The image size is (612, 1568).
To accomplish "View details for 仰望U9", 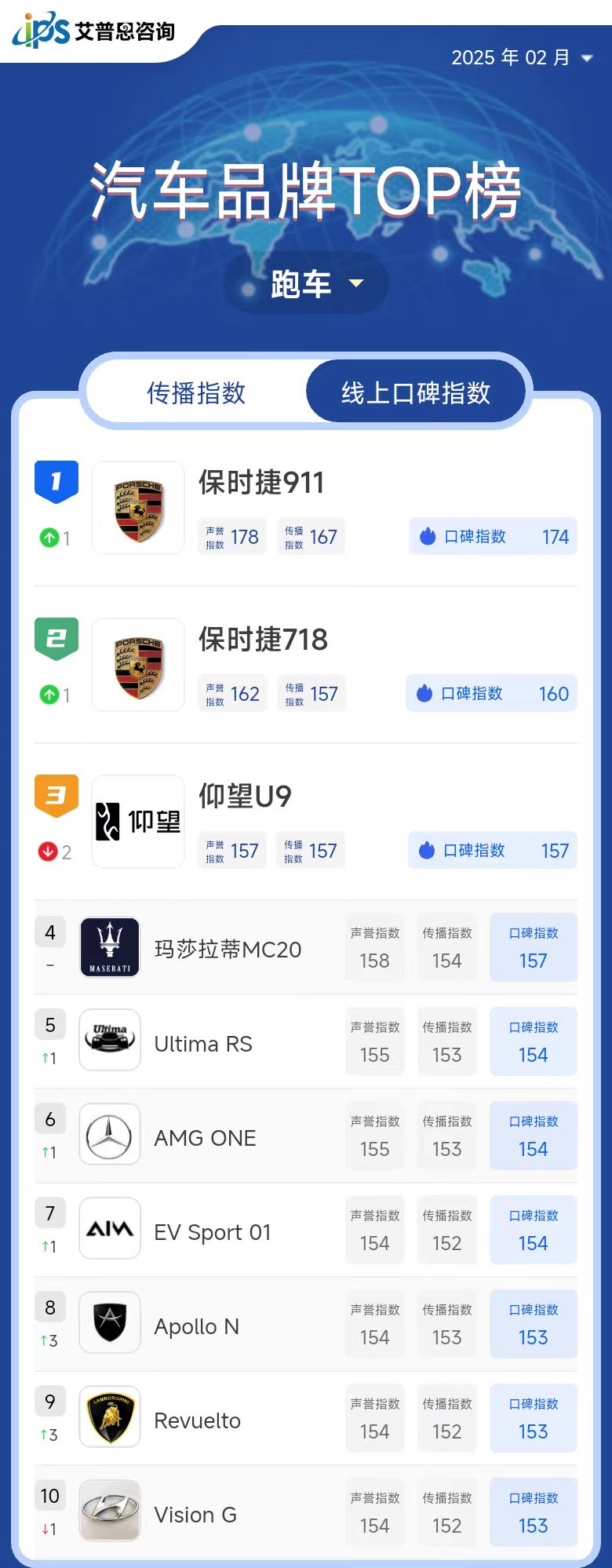I will click(x=245, y=797).
